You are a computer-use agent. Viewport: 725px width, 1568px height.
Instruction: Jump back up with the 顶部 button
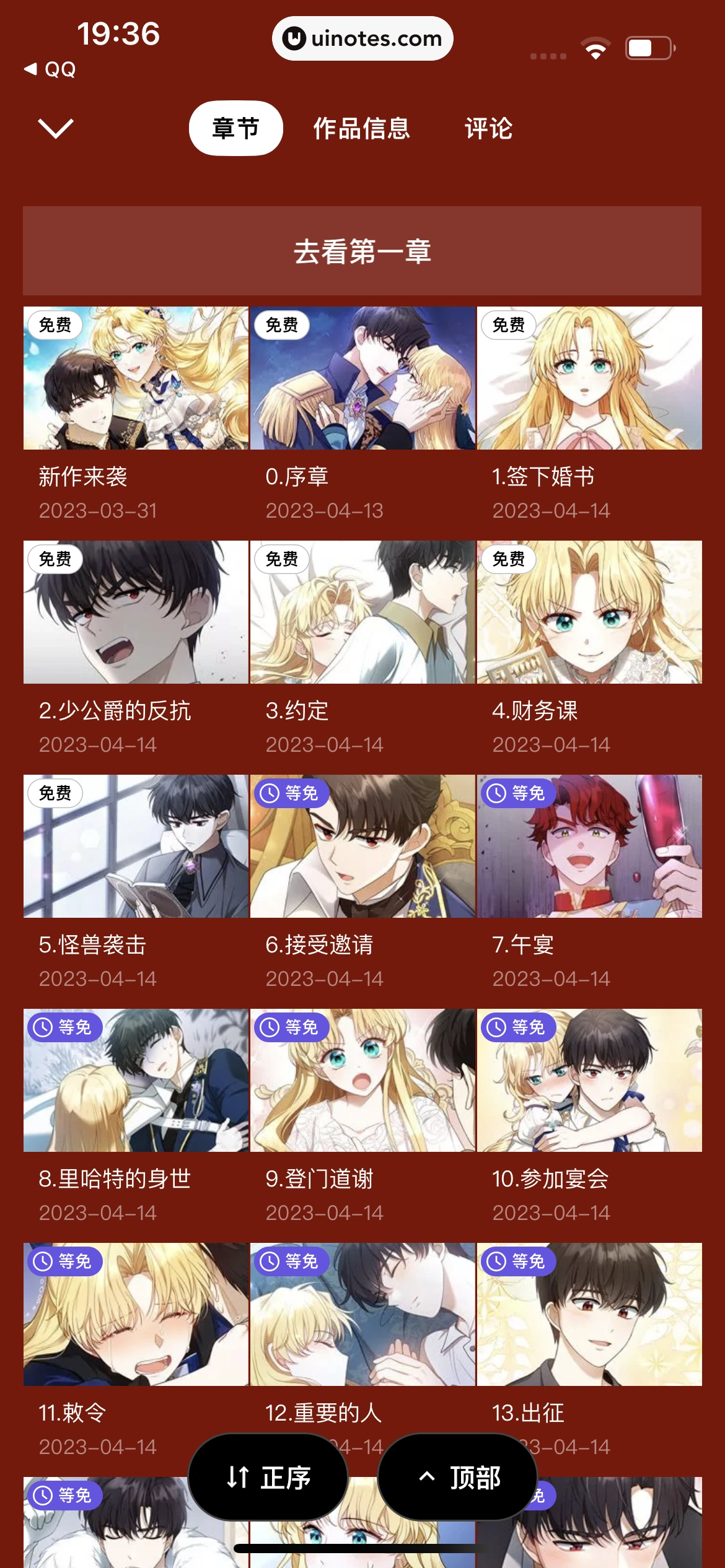(x=458, y=1477)
